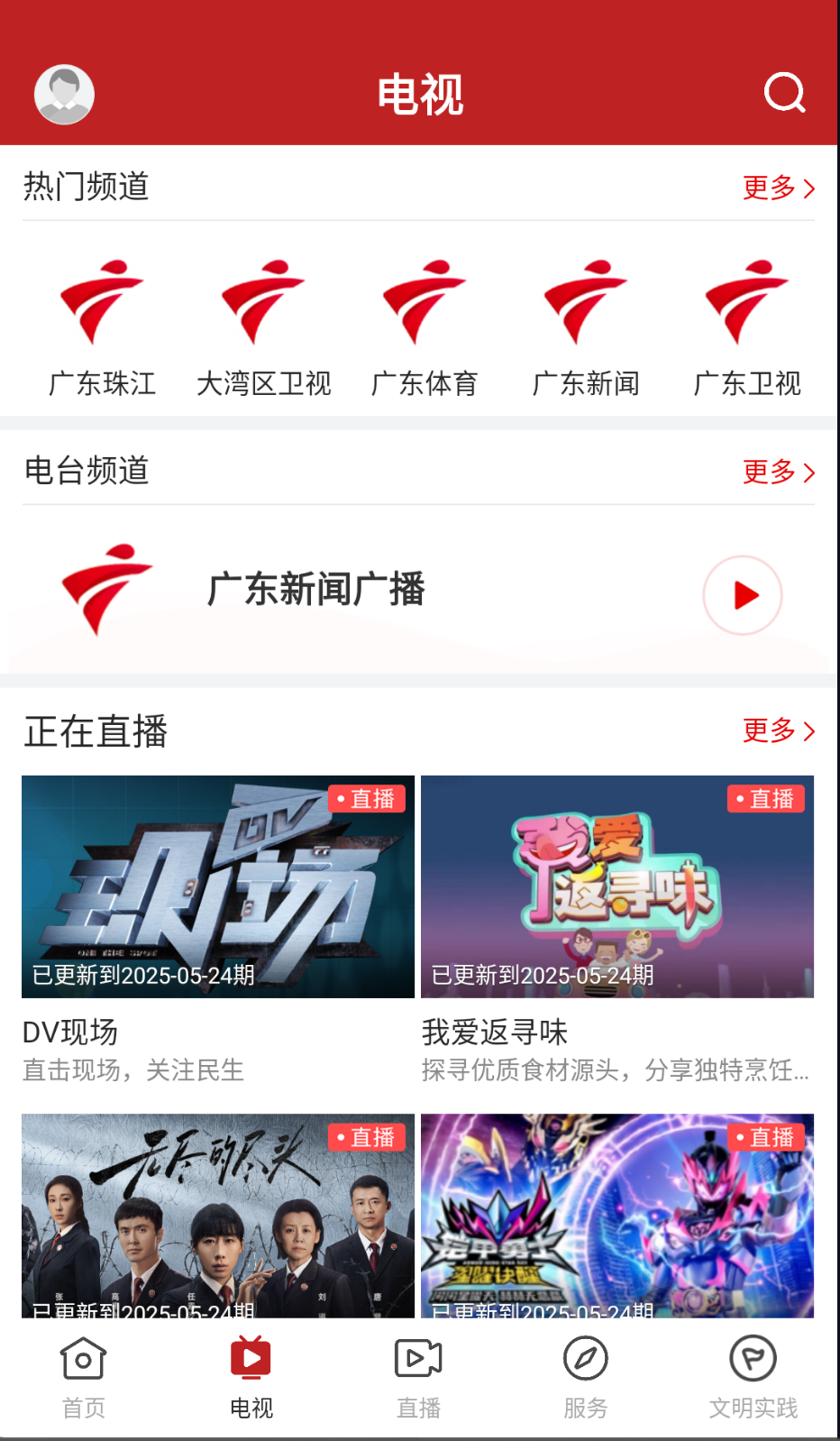Open the search function
The height and width of the screenshot is (1441, 840).
(x=782, y=91)
